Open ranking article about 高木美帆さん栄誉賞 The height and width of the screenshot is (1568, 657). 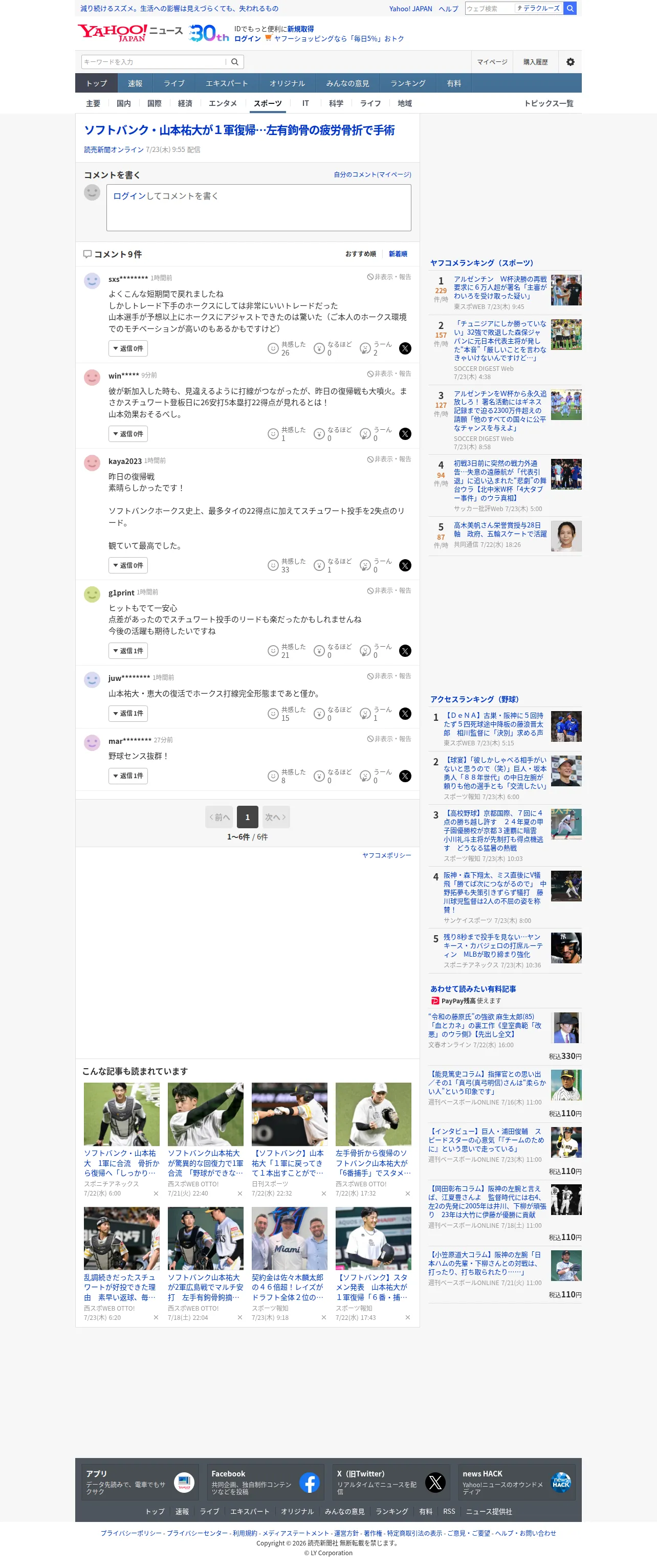pyautogui.click(x=499, y=529)
